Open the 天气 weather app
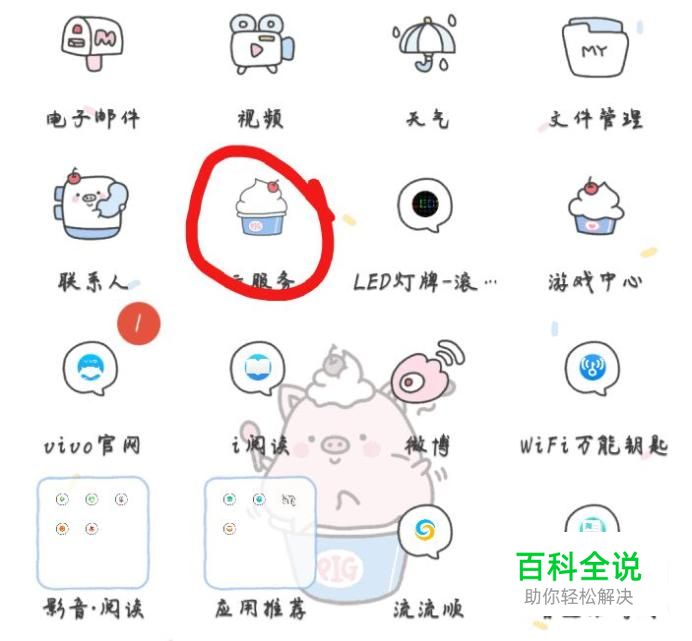Screen dimensions: 692x641 pyautogui.click(x=428, y=46)
